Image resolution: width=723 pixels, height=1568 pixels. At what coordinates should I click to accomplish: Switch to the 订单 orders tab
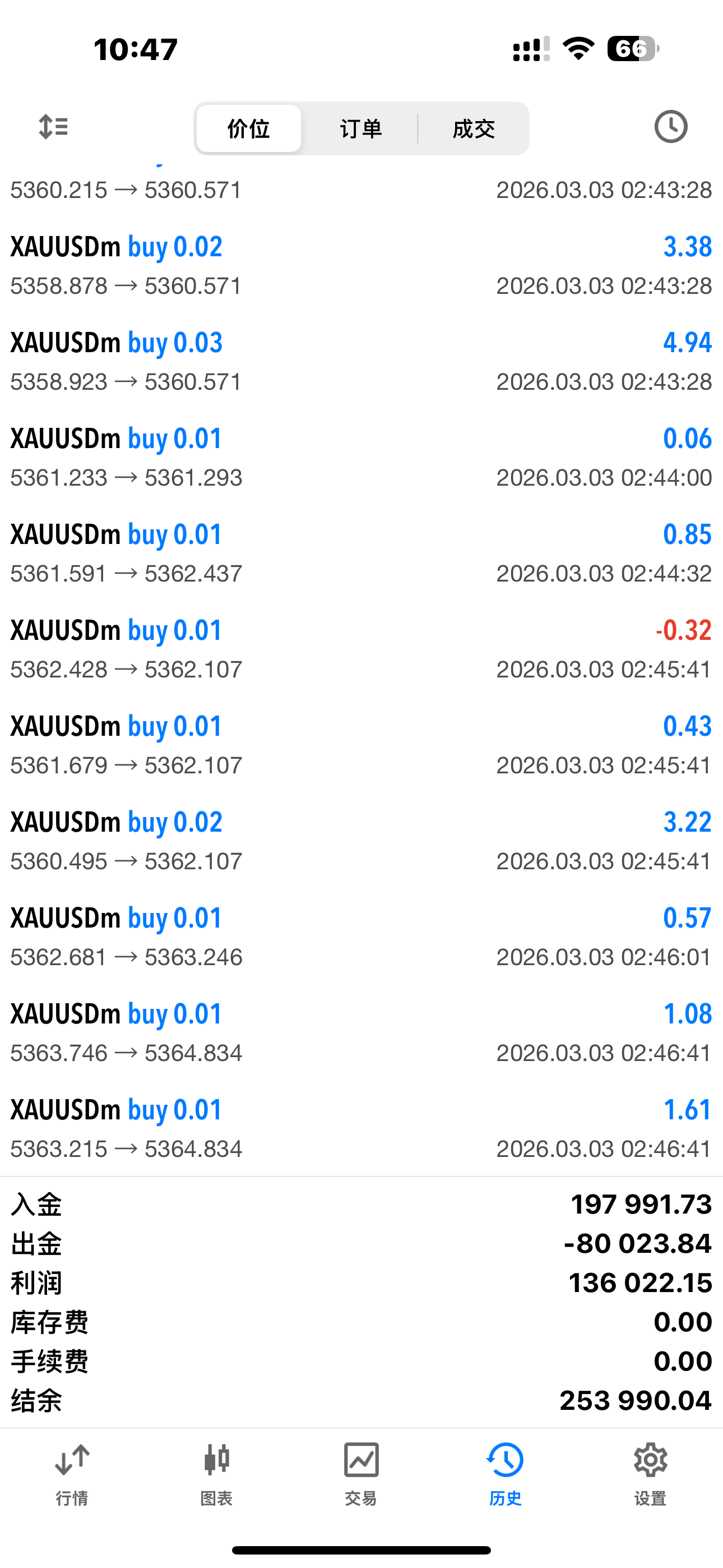tap(361, 128)
